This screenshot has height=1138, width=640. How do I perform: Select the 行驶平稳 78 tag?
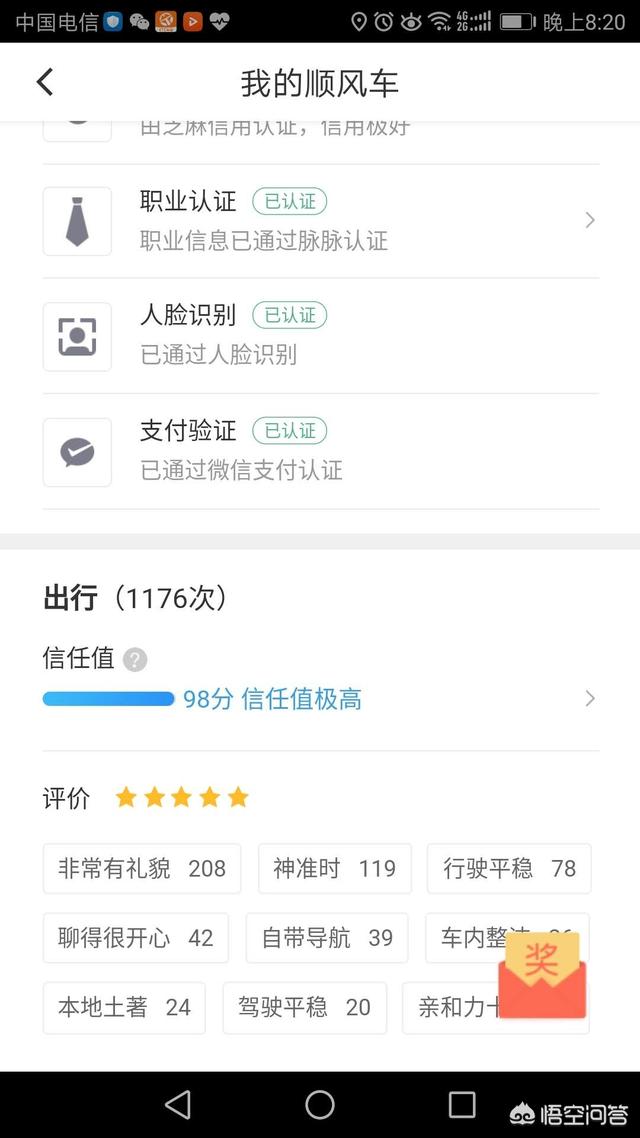(x=509, y=868)
